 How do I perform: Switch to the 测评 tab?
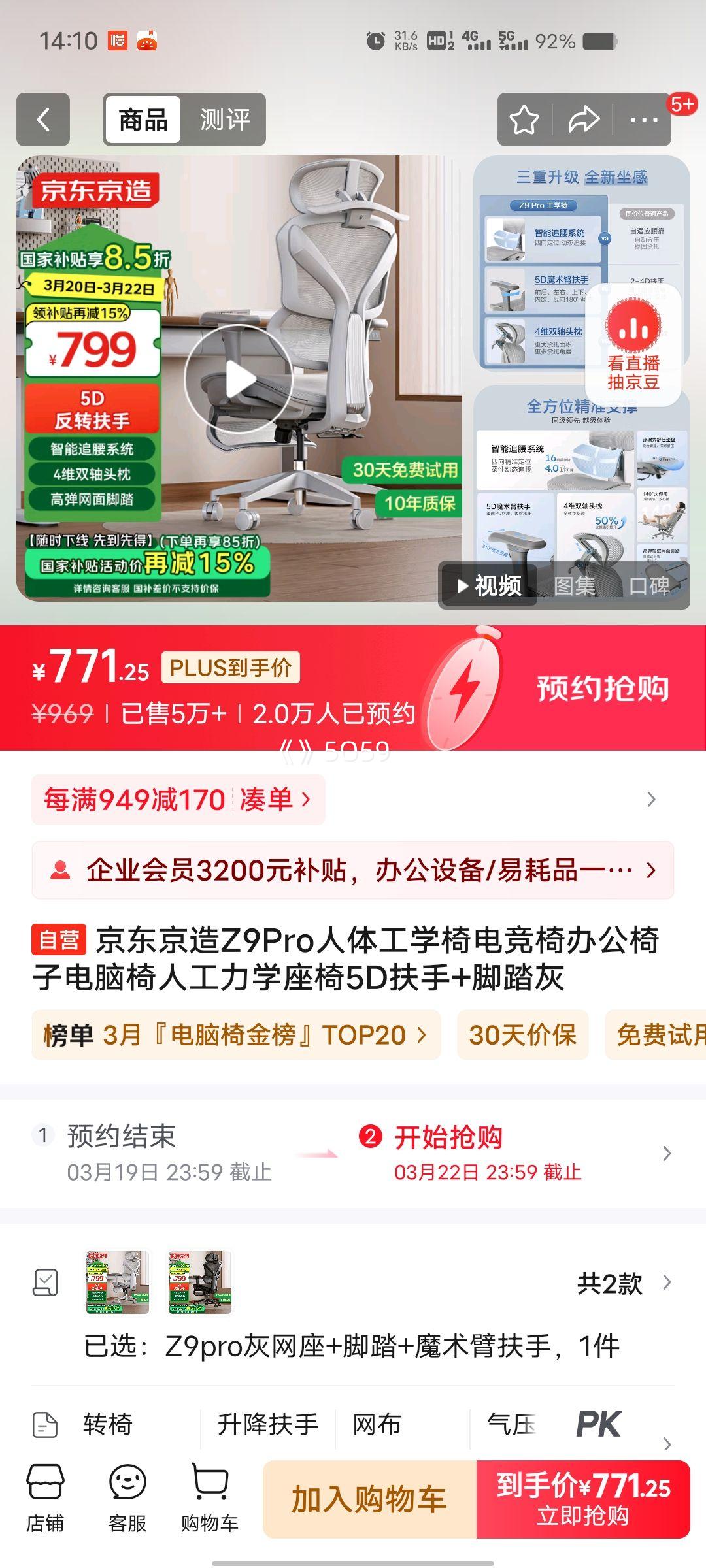225,120
